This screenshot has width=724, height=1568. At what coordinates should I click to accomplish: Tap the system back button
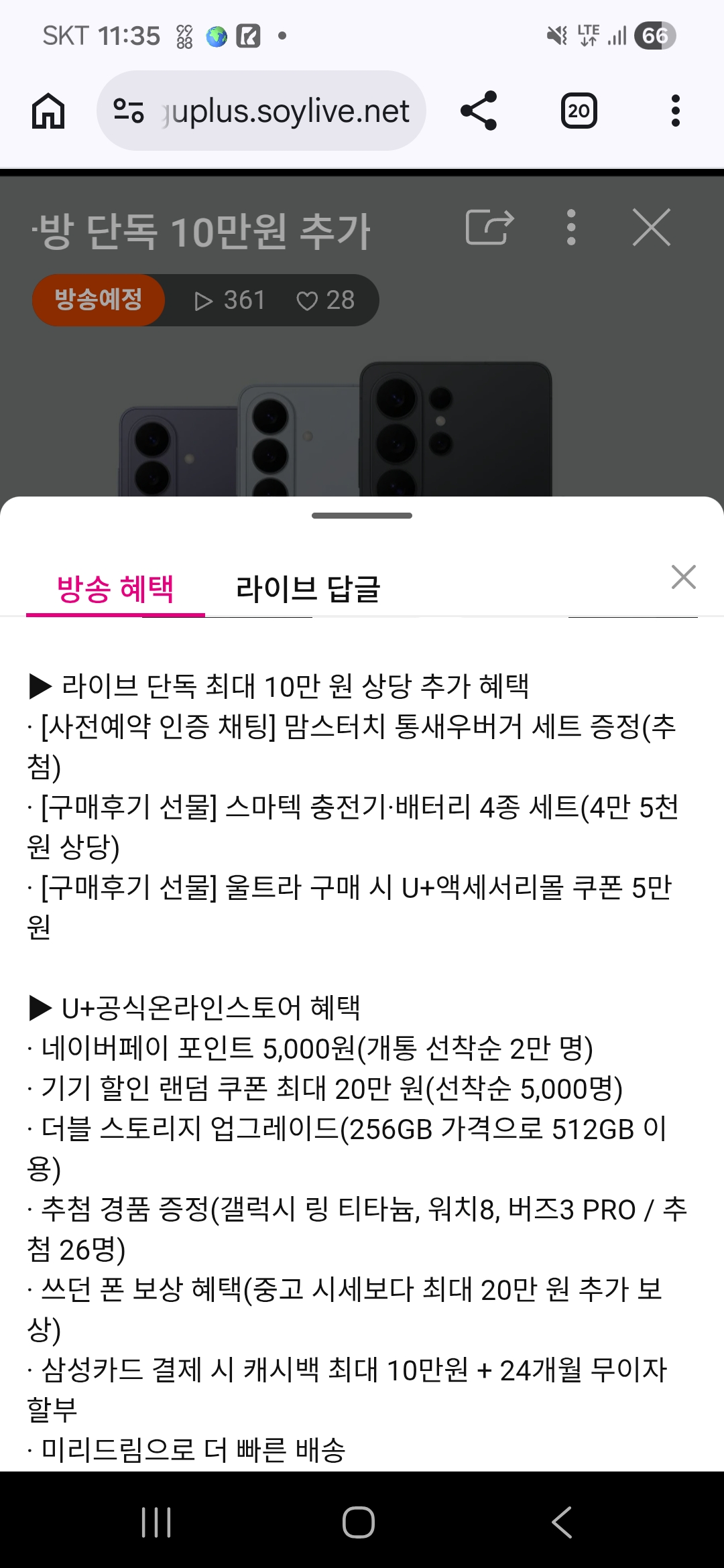562,1522
